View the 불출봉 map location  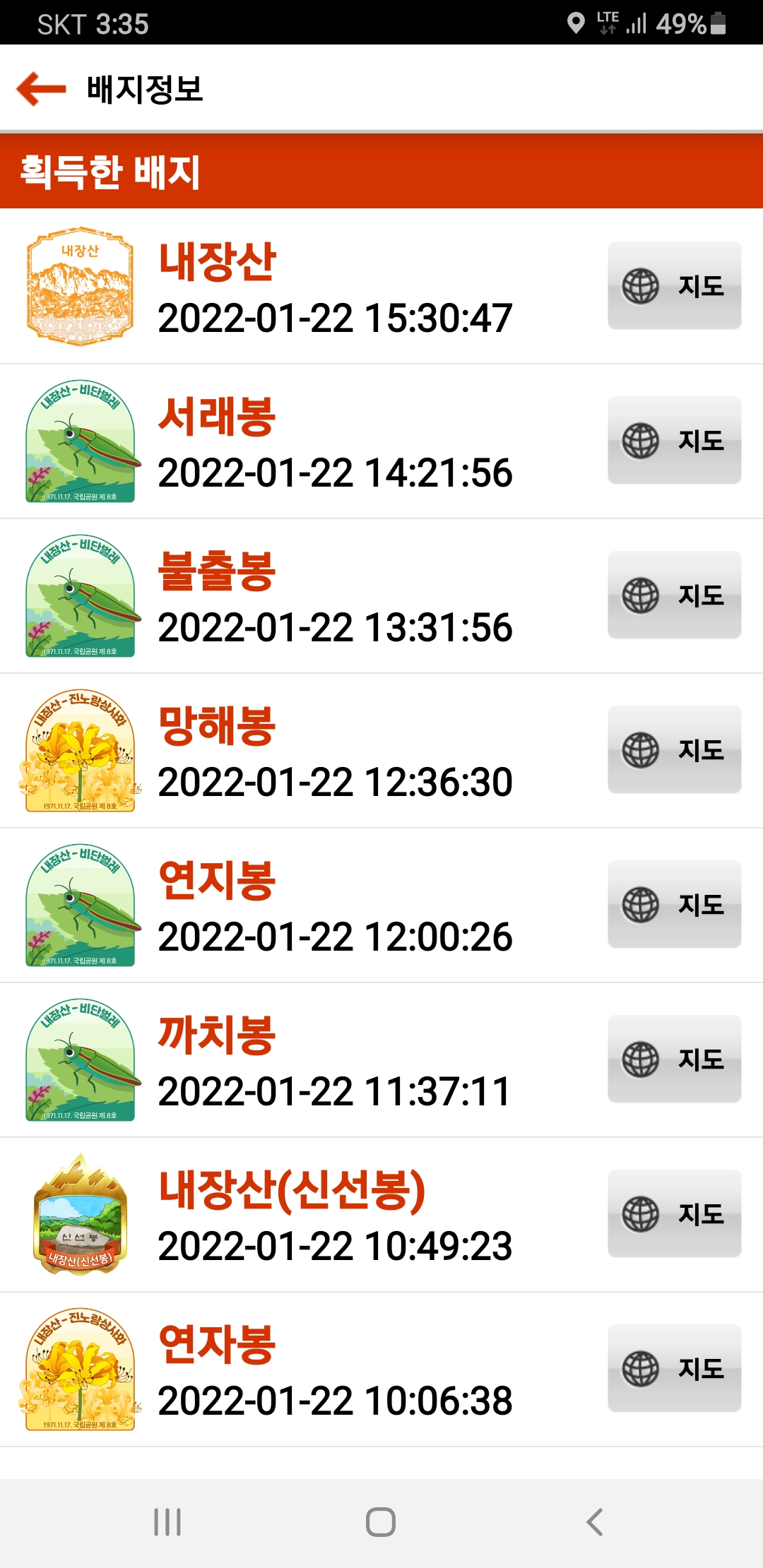point(674,595)
